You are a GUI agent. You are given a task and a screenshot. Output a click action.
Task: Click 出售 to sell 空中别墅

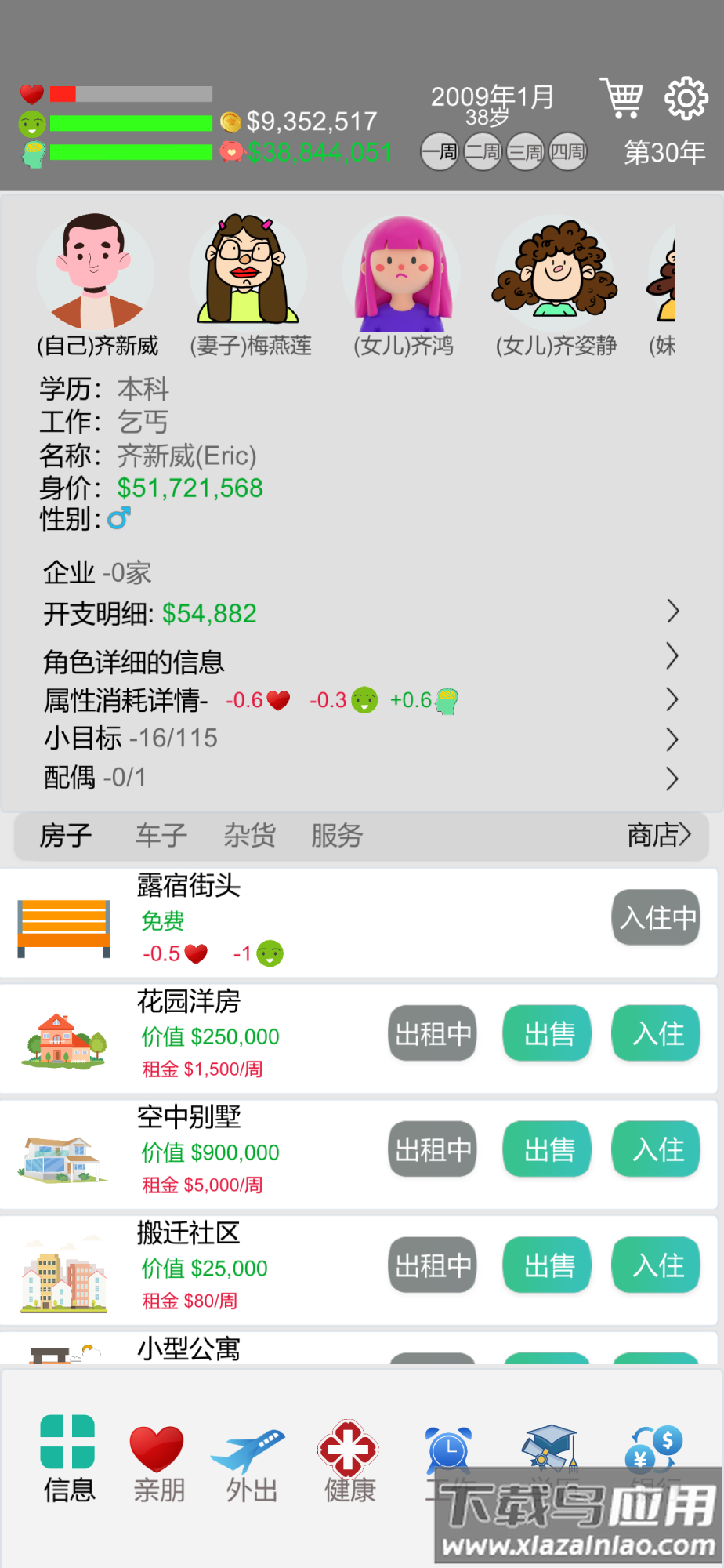click(x=546, y=1149)
